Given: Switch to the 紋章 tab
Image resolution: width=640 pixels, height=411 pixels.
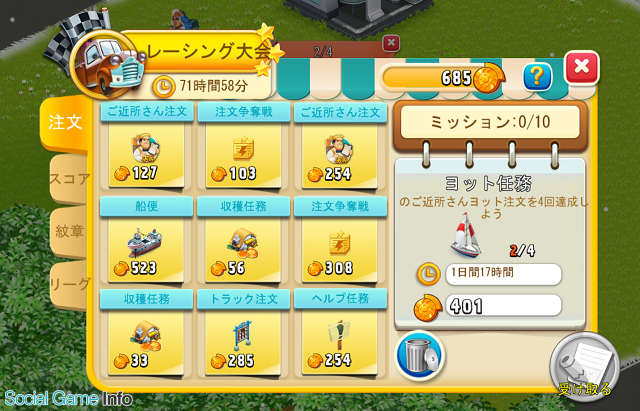Looking at the screenshot, I should (x=69, y=232).
